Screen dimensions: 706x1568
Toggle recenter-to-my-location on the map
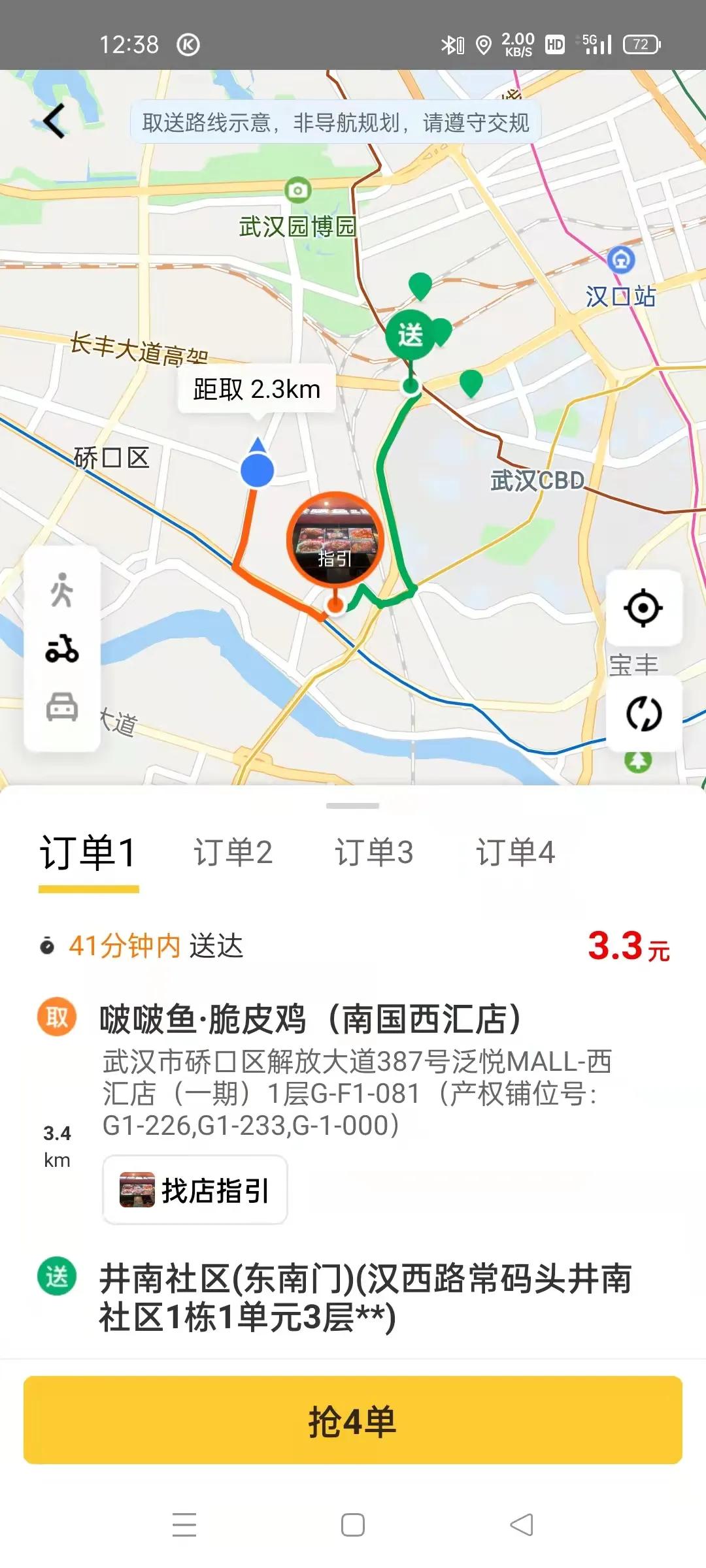tap(643, 608)
